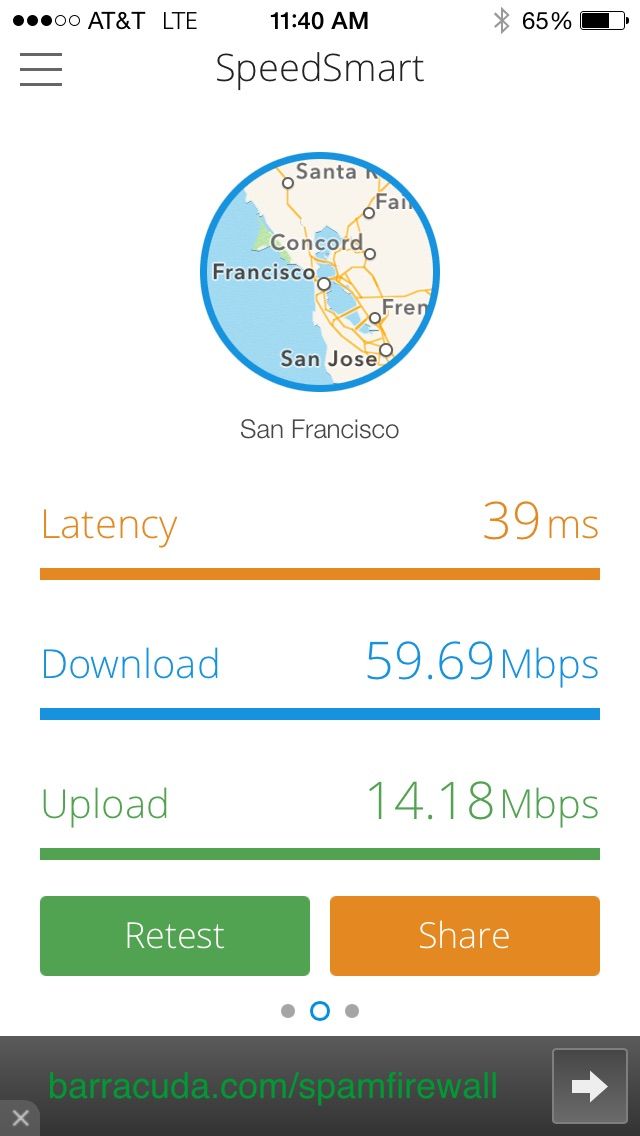Open the hamburger menu
This screenshot has width=640, height=1136.
(41, 69)
